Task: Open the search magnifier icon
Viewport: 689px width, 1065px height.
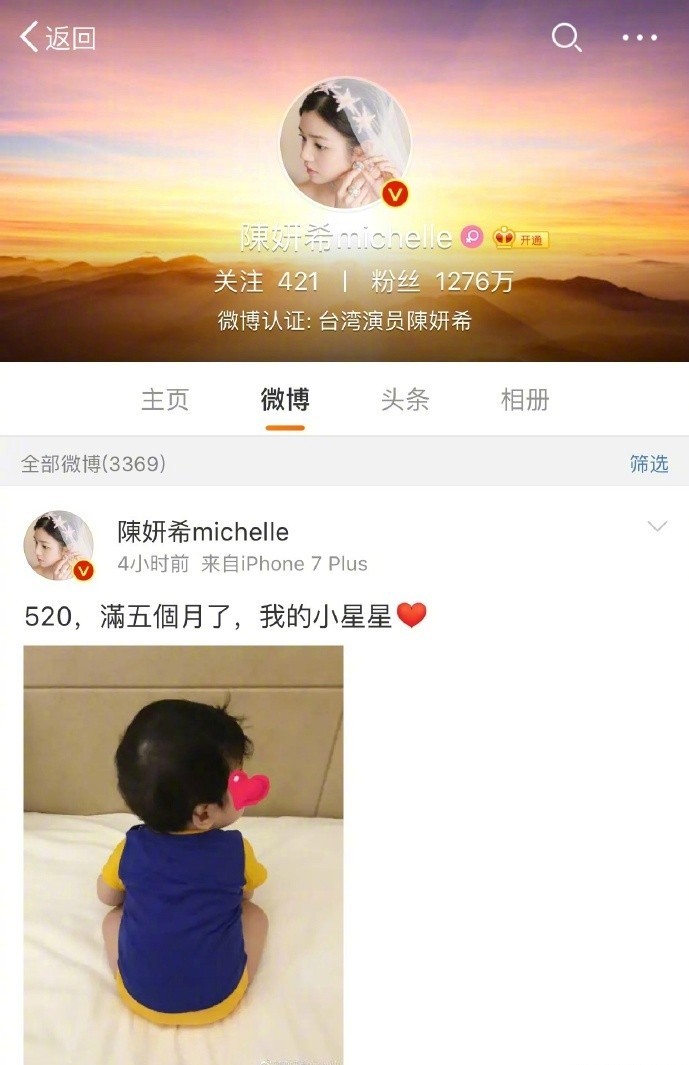Action: [x=566, y=38]
